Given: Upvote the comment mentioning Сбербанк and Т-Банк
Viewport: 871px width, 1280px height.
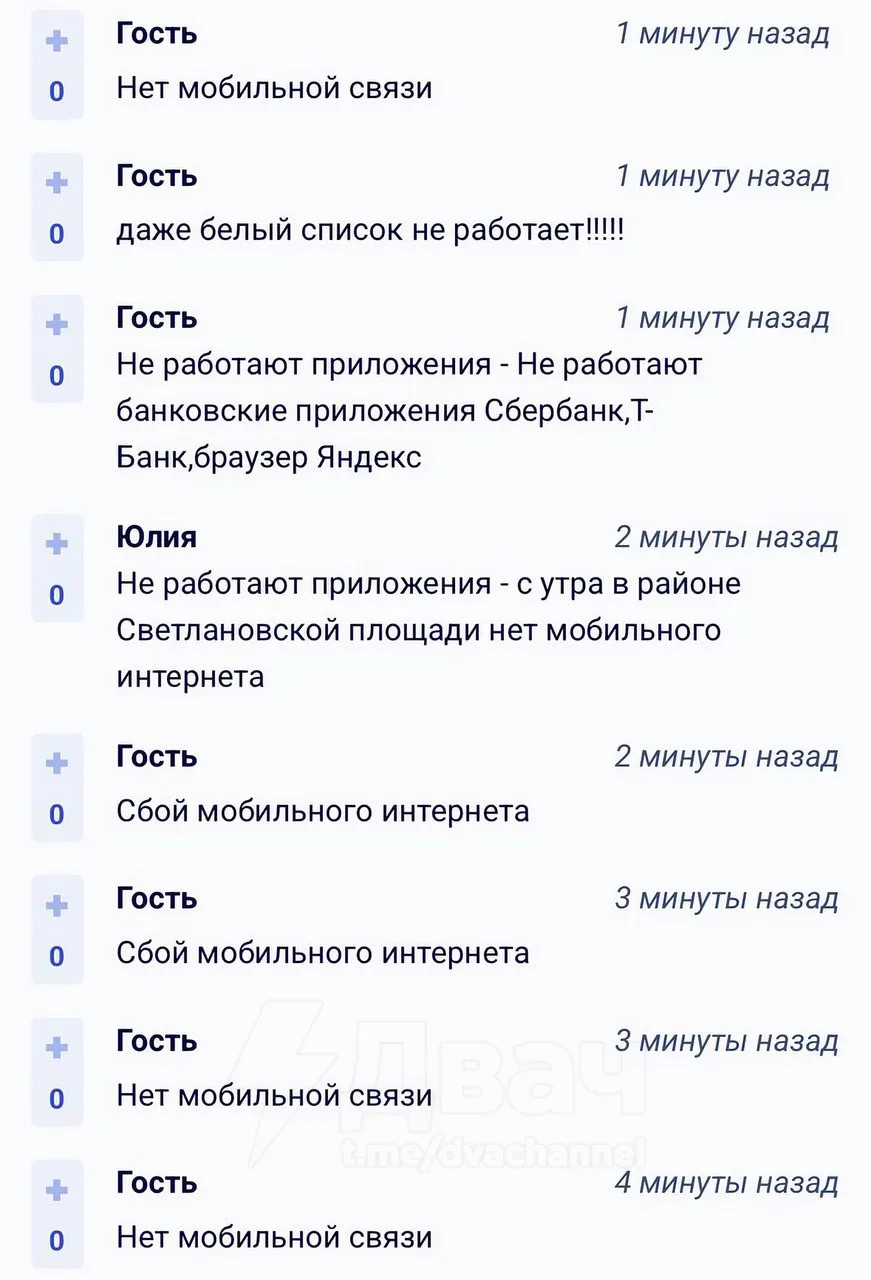Looking at the screenshot, I should click(57, 325).
